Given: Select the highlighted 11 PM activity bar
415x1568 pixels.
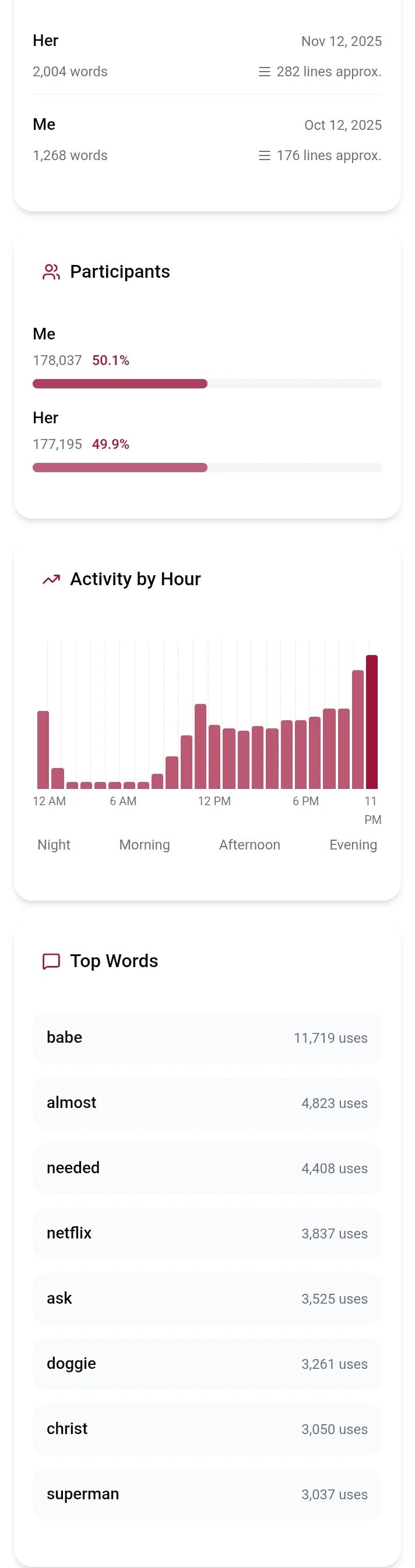Looking at the screenshot, I should pos(371,721).
